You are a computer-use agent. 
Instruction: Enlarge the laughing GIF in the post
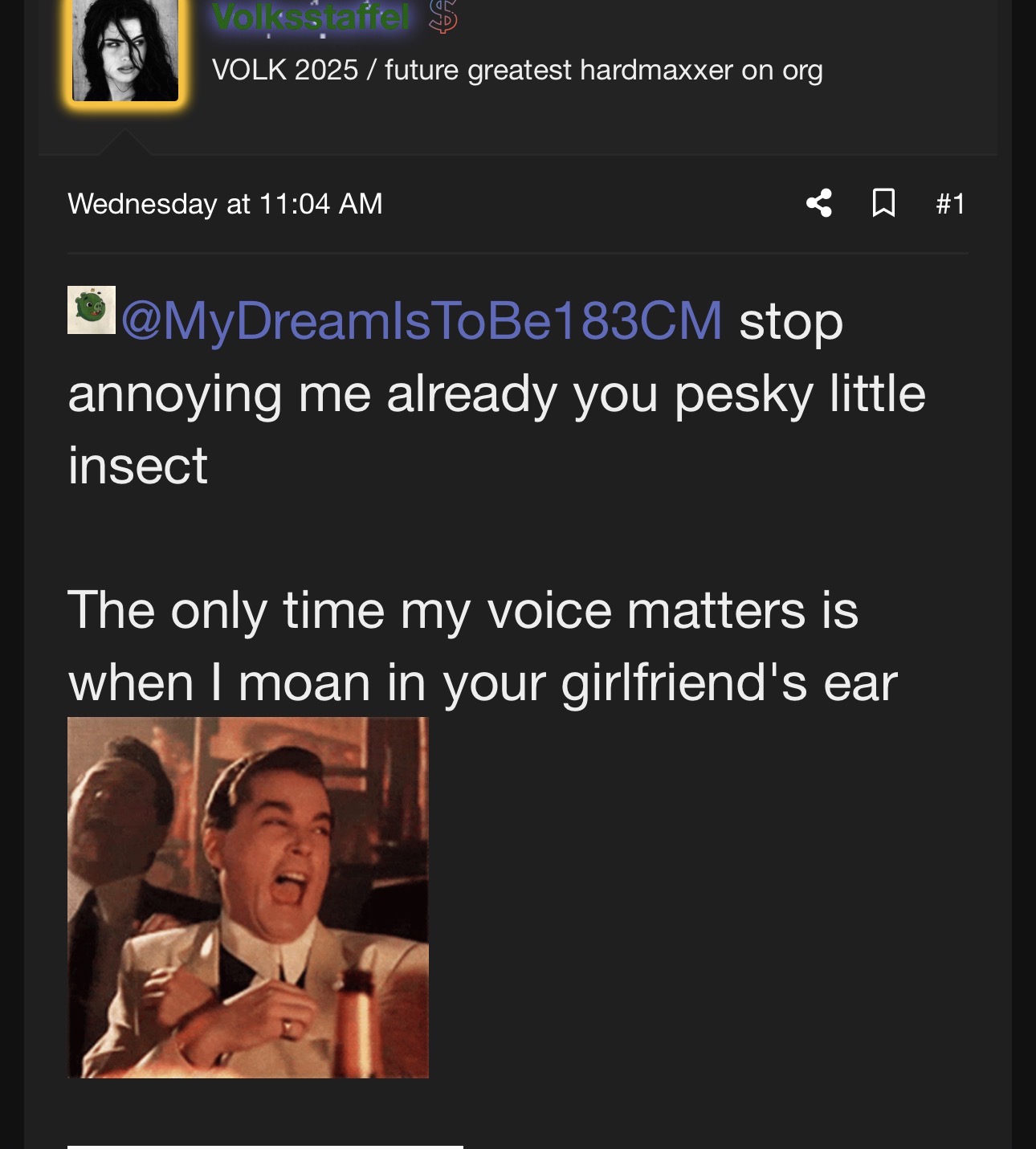(248, 897)
